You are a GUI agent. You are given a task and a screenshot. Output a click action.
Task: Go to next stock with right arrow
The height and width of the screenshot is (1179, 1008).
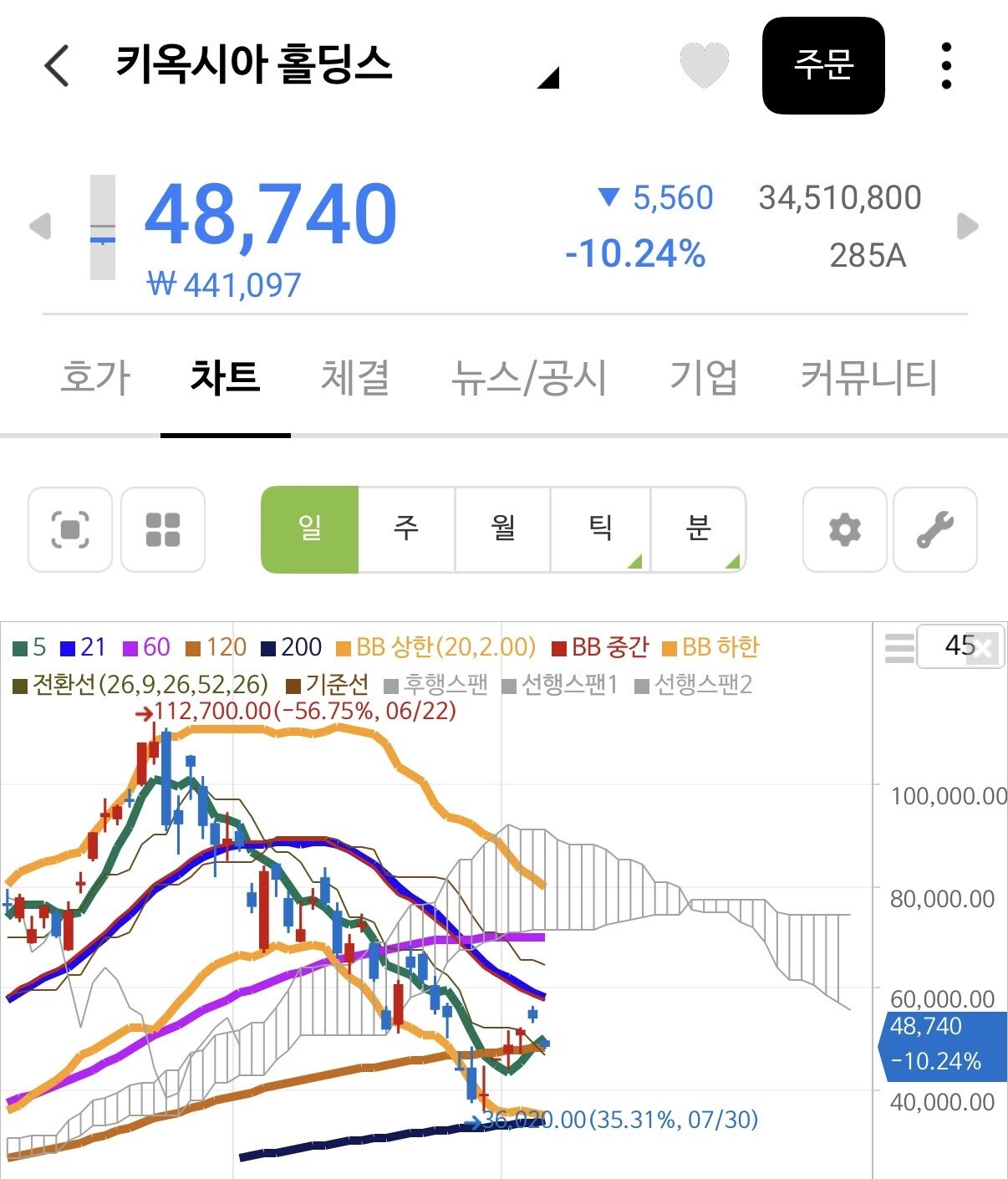pos(967,226)
